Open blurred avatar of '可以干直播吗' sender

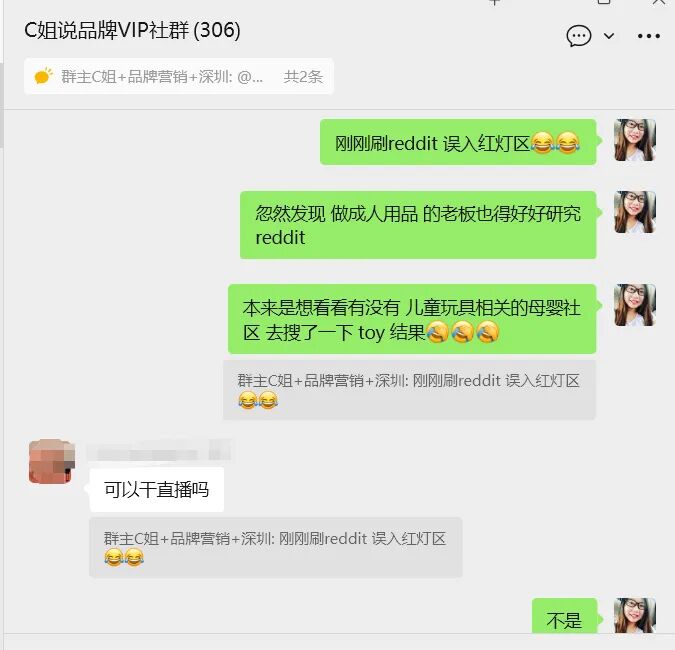pyautogui.click(x=50, y=461)
